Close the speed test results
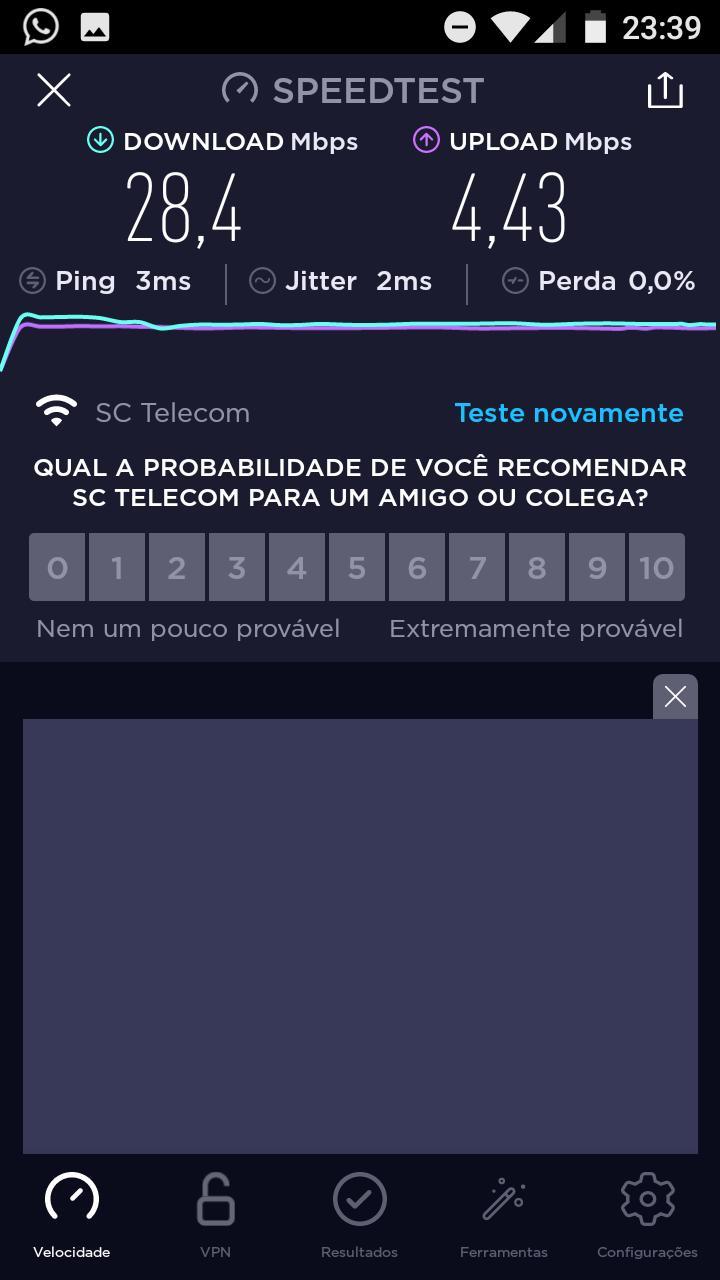720x1280 pixels. (54, 90)
